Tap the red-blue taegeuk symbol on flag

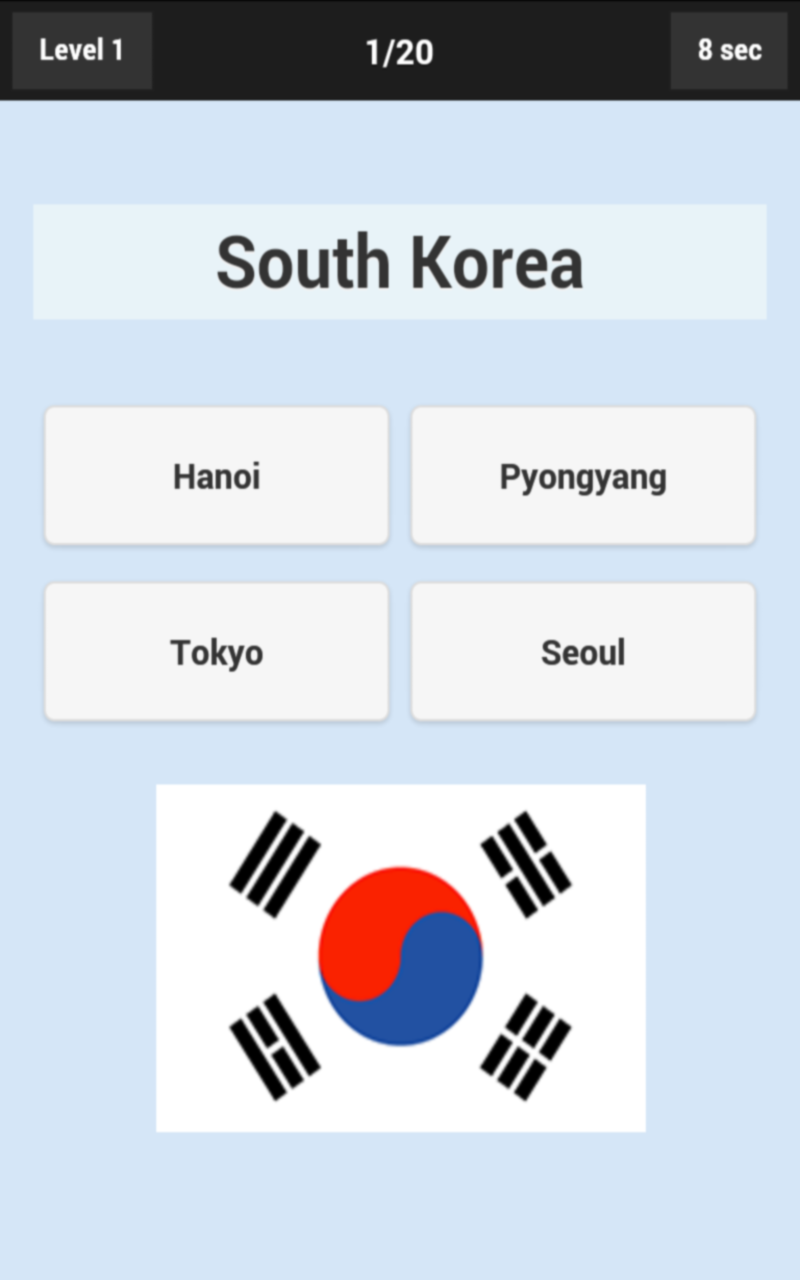coord(400,957)
